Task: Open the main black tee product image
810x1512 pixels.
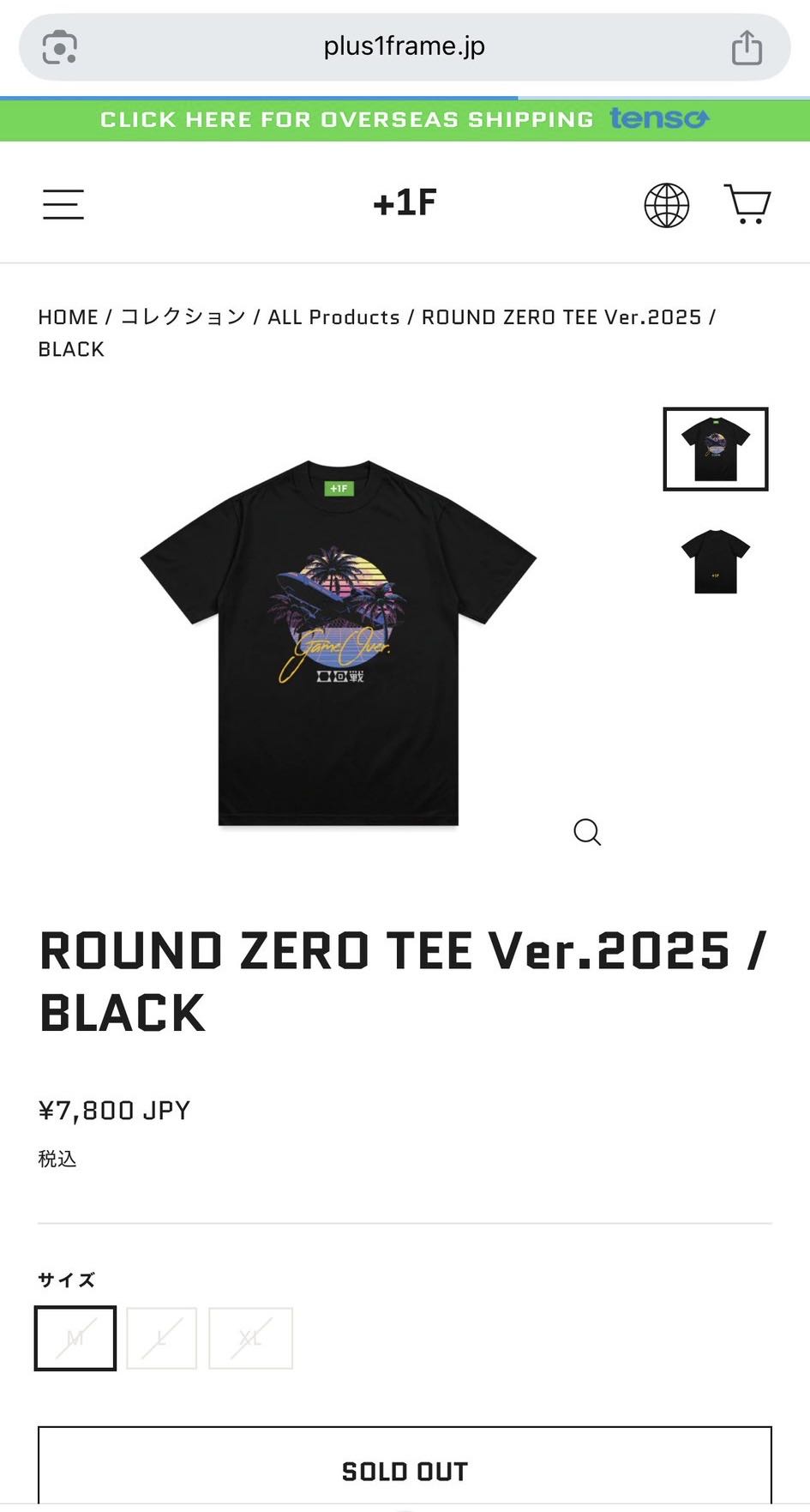Action: tap(339, 643)
